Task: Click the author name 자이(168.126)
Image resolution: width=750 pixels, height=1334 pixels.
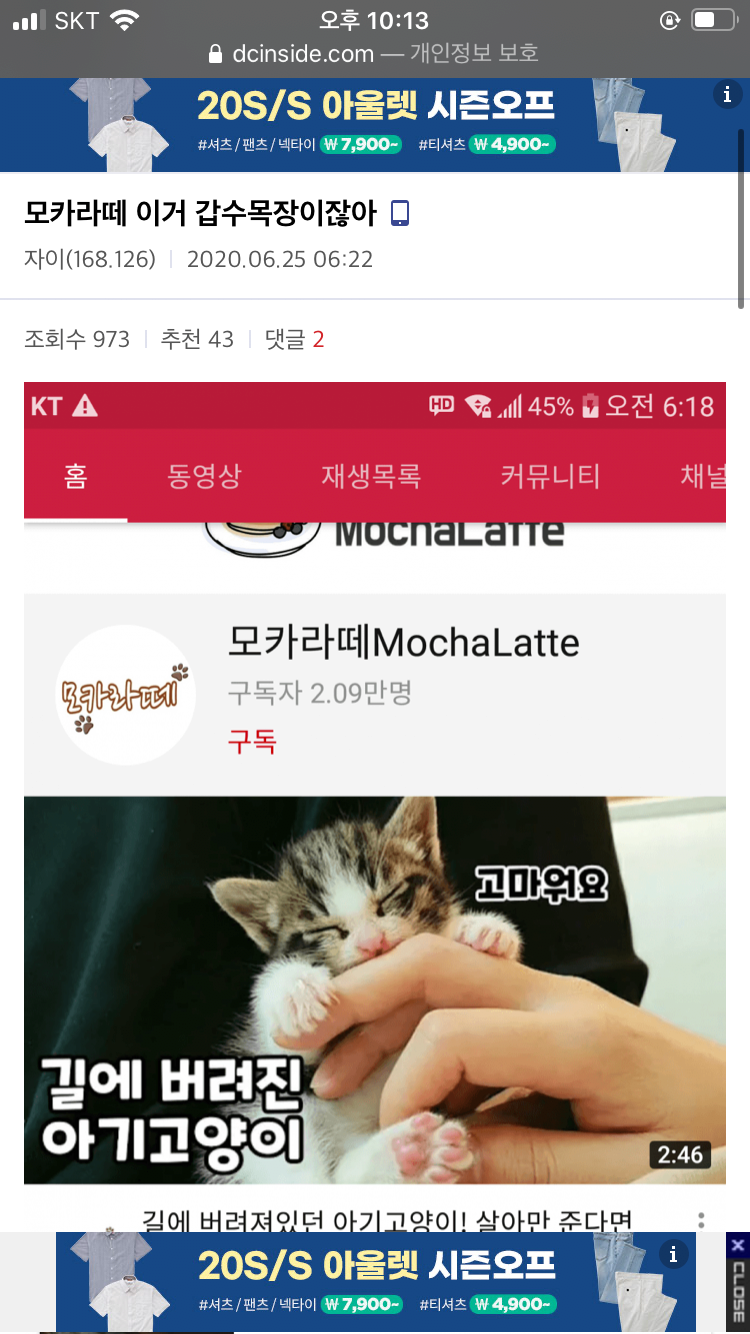Action: 91,260
